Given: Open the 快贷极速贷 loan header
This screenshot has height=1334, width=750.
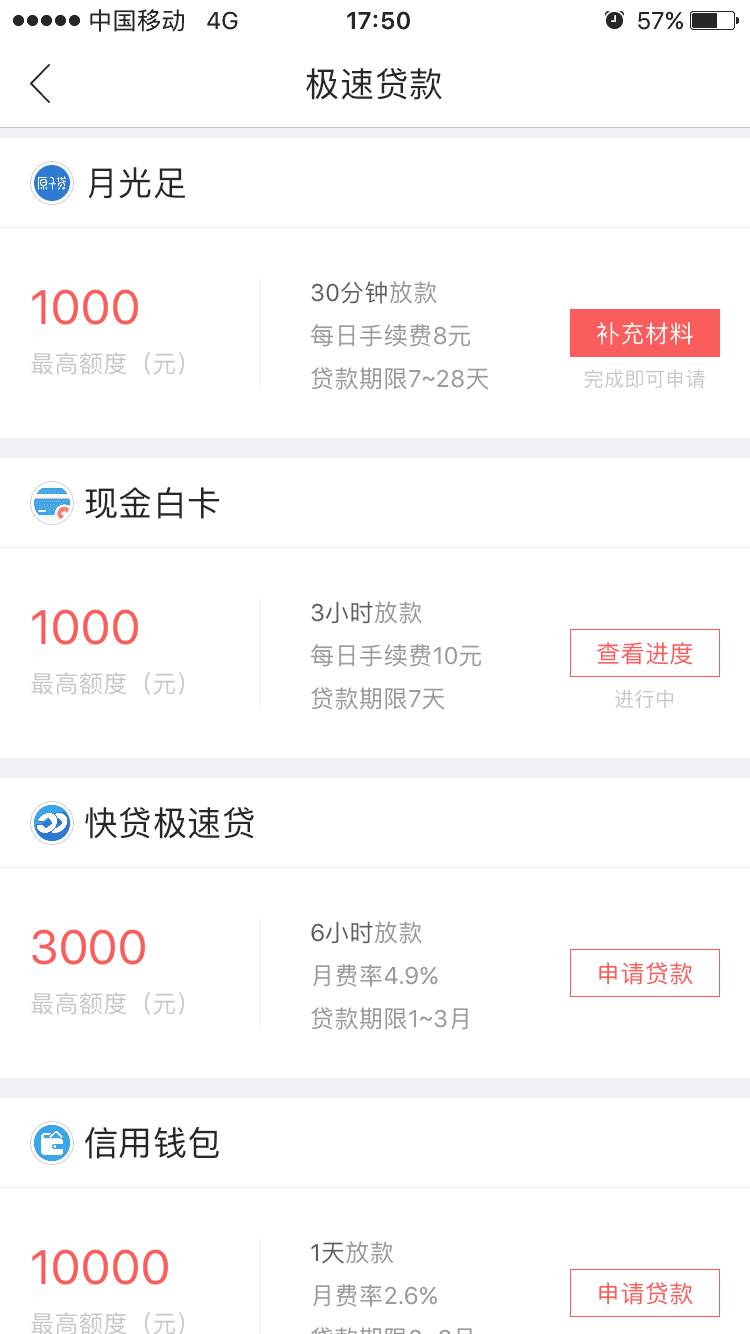Looking at the screenshot, I should (375, 823).
